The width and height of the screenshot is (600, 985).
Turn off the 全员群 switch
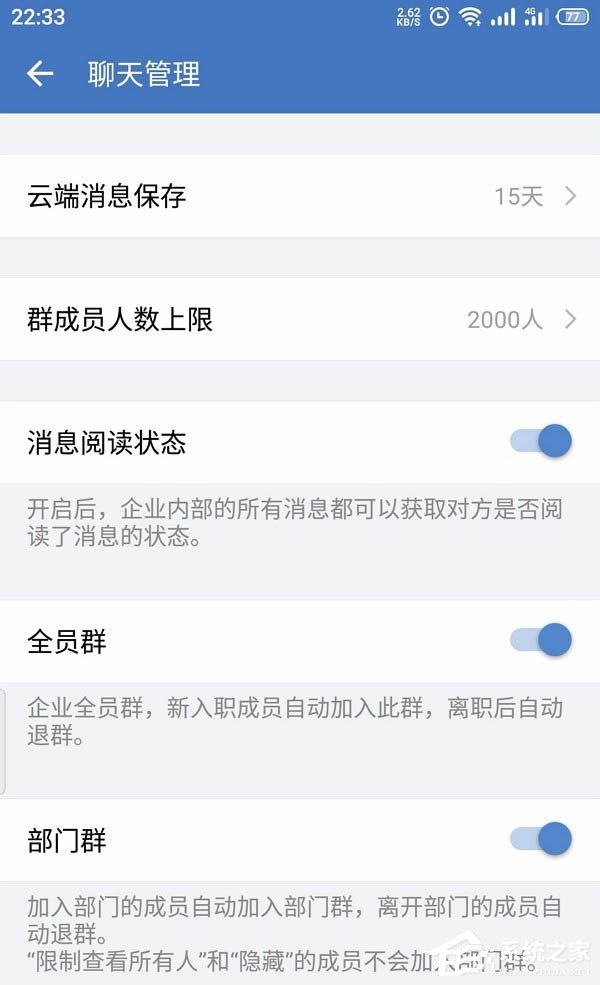pyautogui.click(x=542, y=640)
